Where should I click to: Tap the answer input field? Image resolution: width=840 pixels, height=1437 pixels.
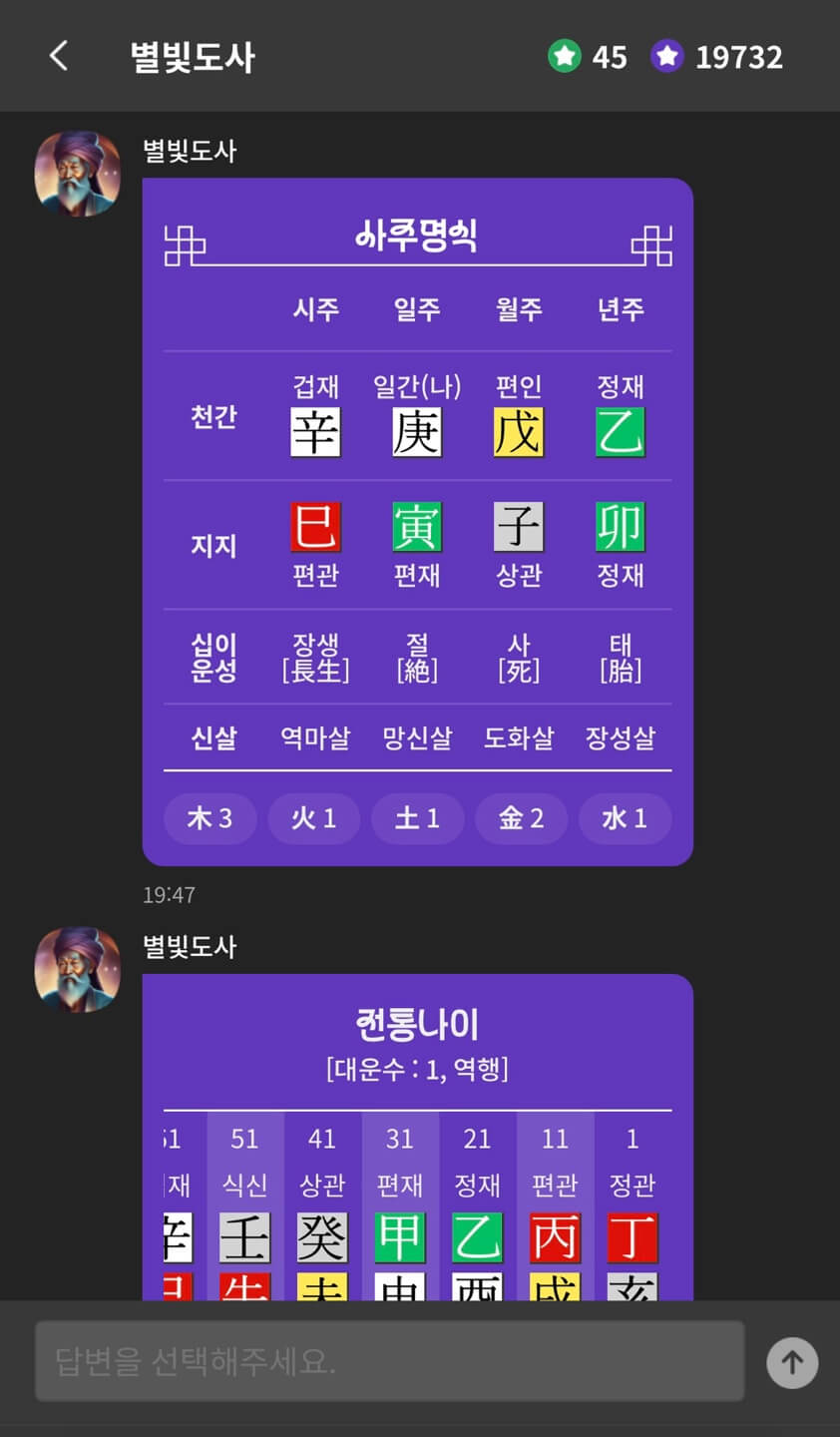[390, 1361]
